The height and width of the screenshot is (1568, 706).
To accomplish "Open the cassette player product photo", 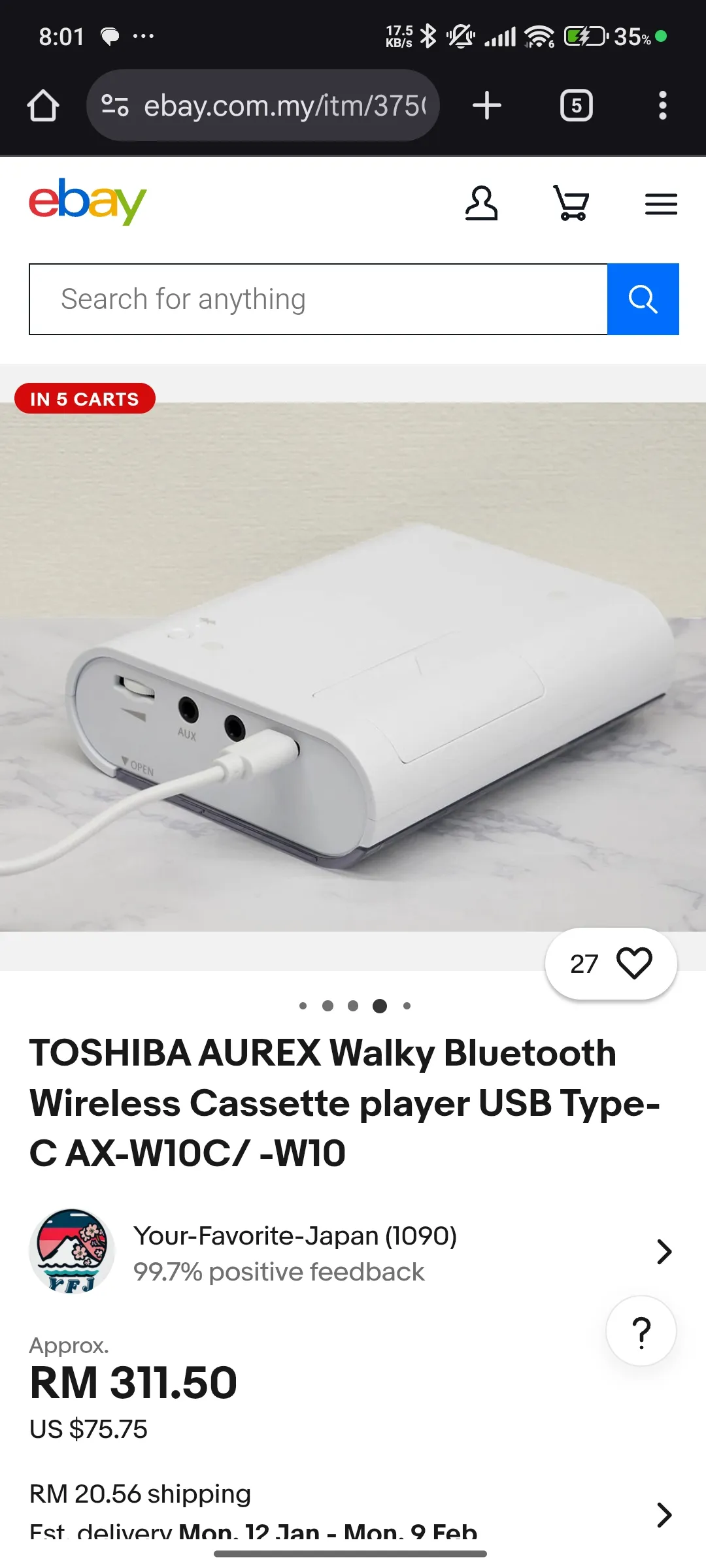I will tap(353, 666).
